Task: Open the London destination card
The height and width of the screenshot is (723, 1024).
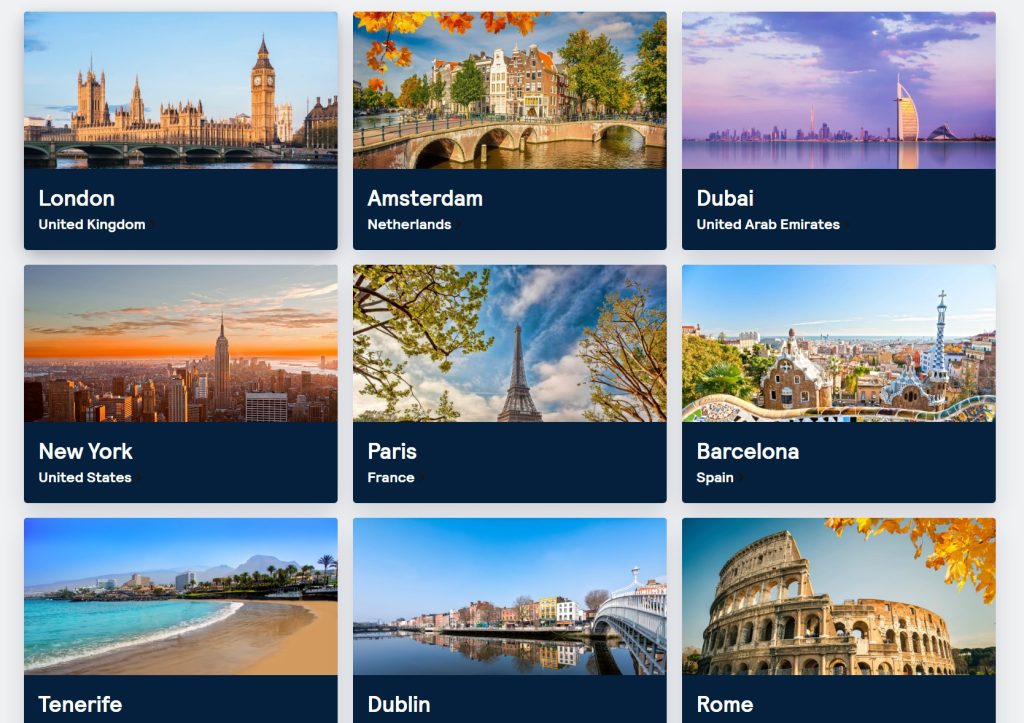Action: click(181, 131)
